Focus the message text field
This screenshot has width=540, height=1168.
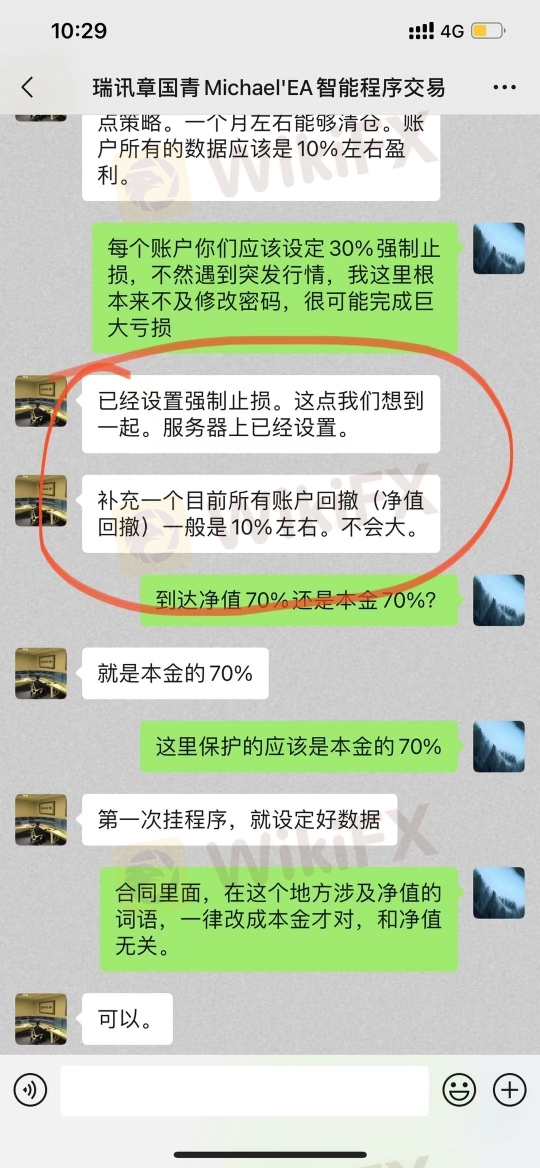coord(244,1091)
